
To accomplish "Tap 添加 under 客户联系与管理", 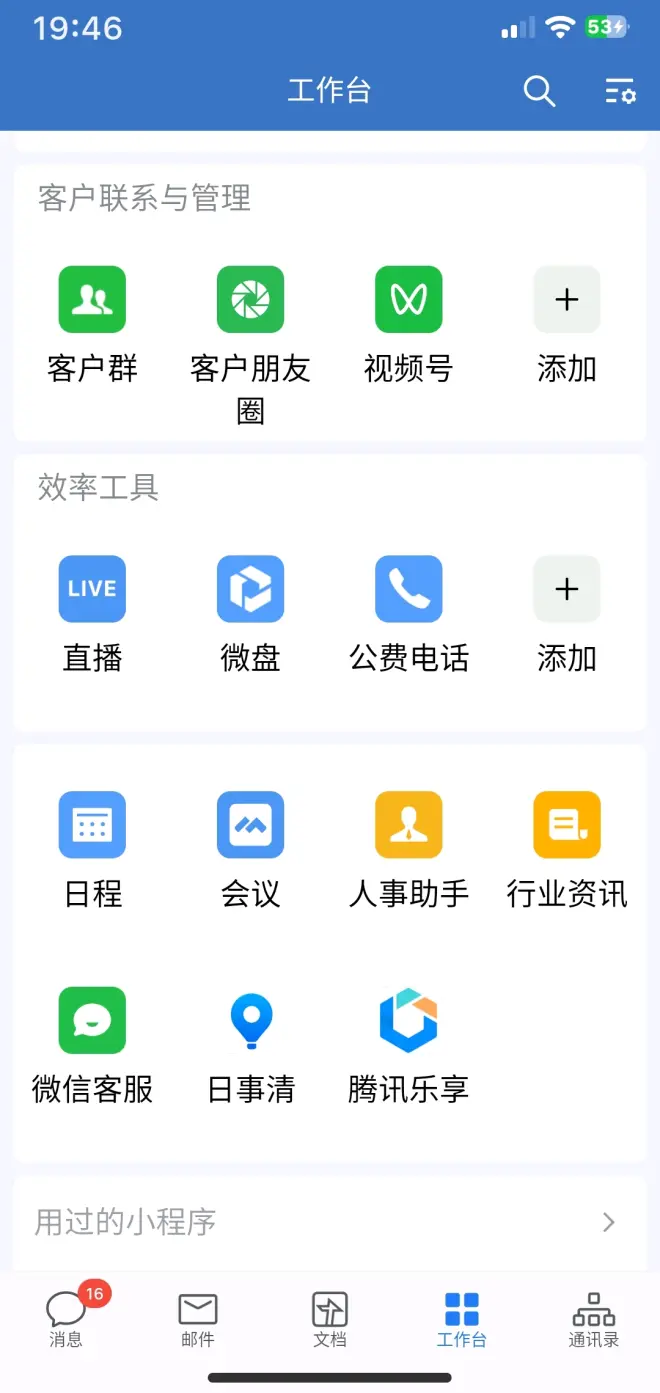I will (x=566, y=300).
